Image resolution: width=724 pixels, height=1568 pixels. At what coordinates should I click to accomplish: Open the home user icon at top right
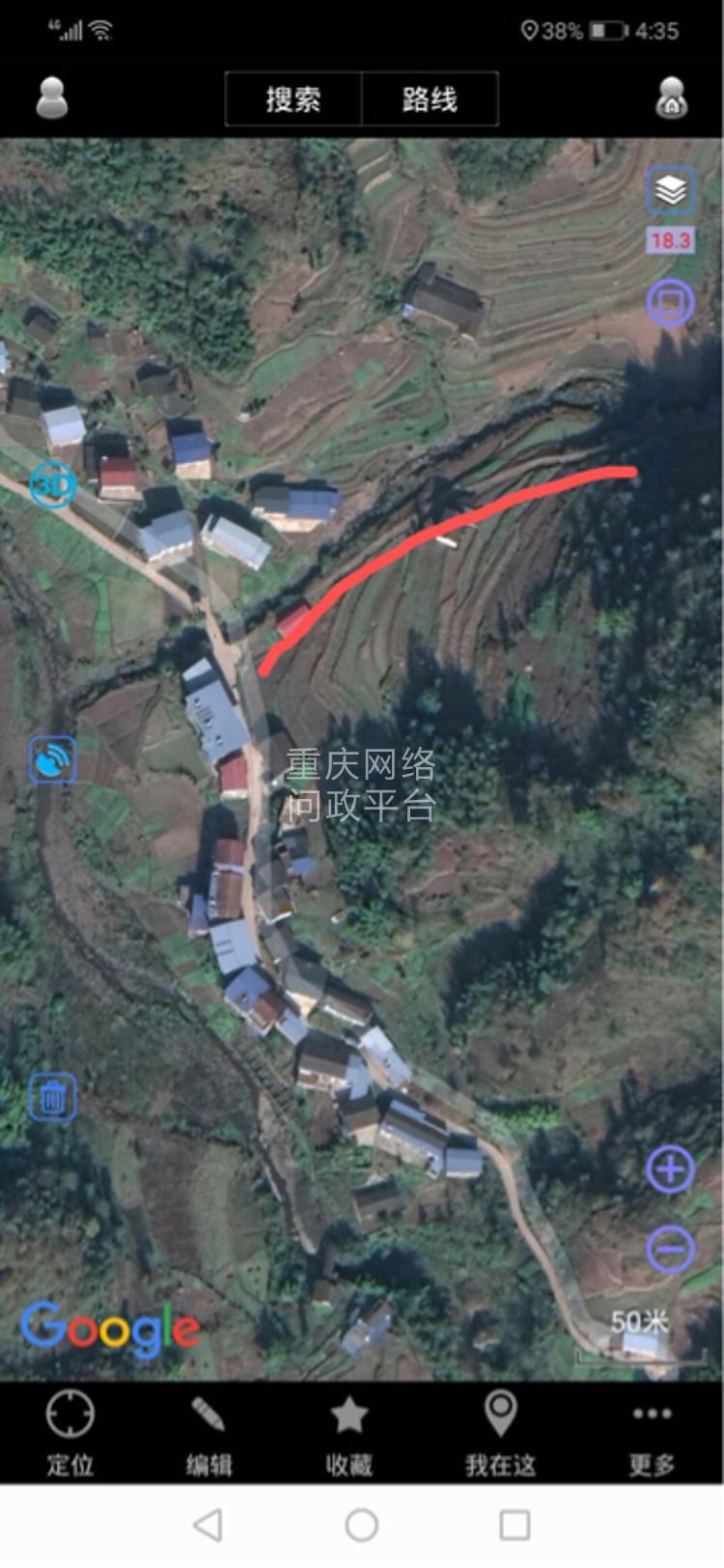click(671, 97)
